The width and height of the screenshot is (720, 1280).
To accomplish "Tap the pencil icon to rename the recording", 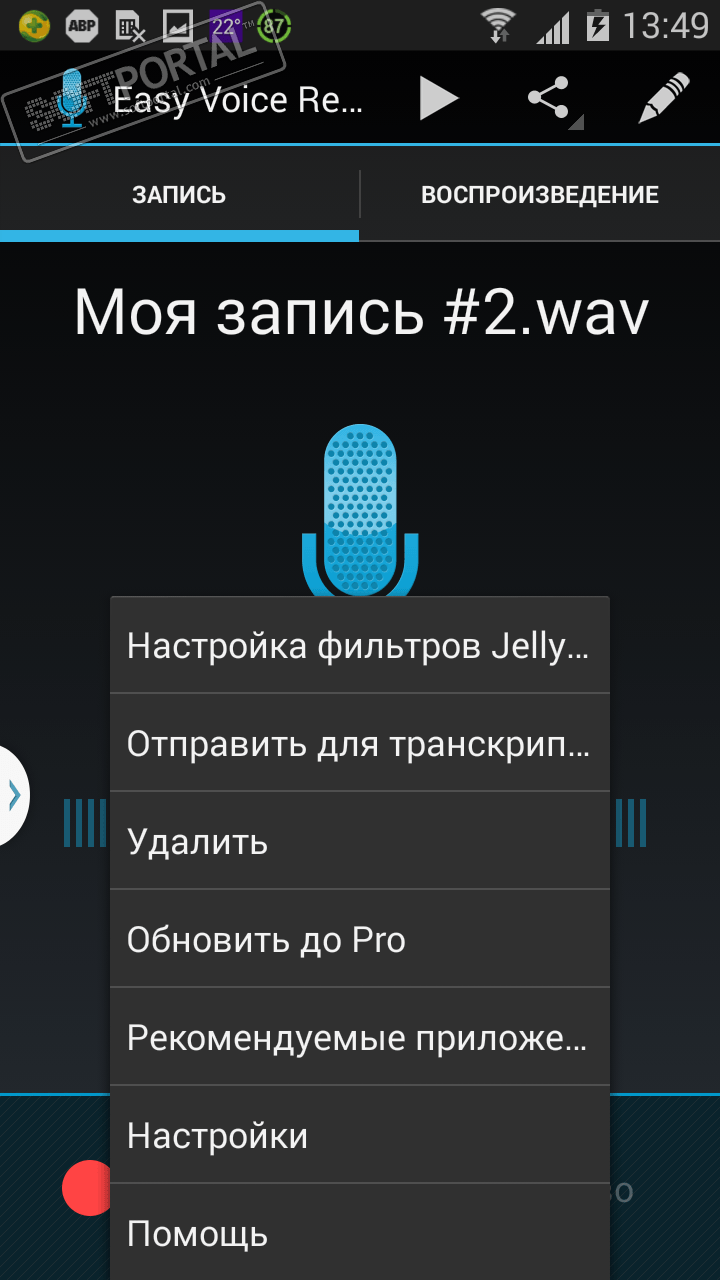I will [664, 99].
